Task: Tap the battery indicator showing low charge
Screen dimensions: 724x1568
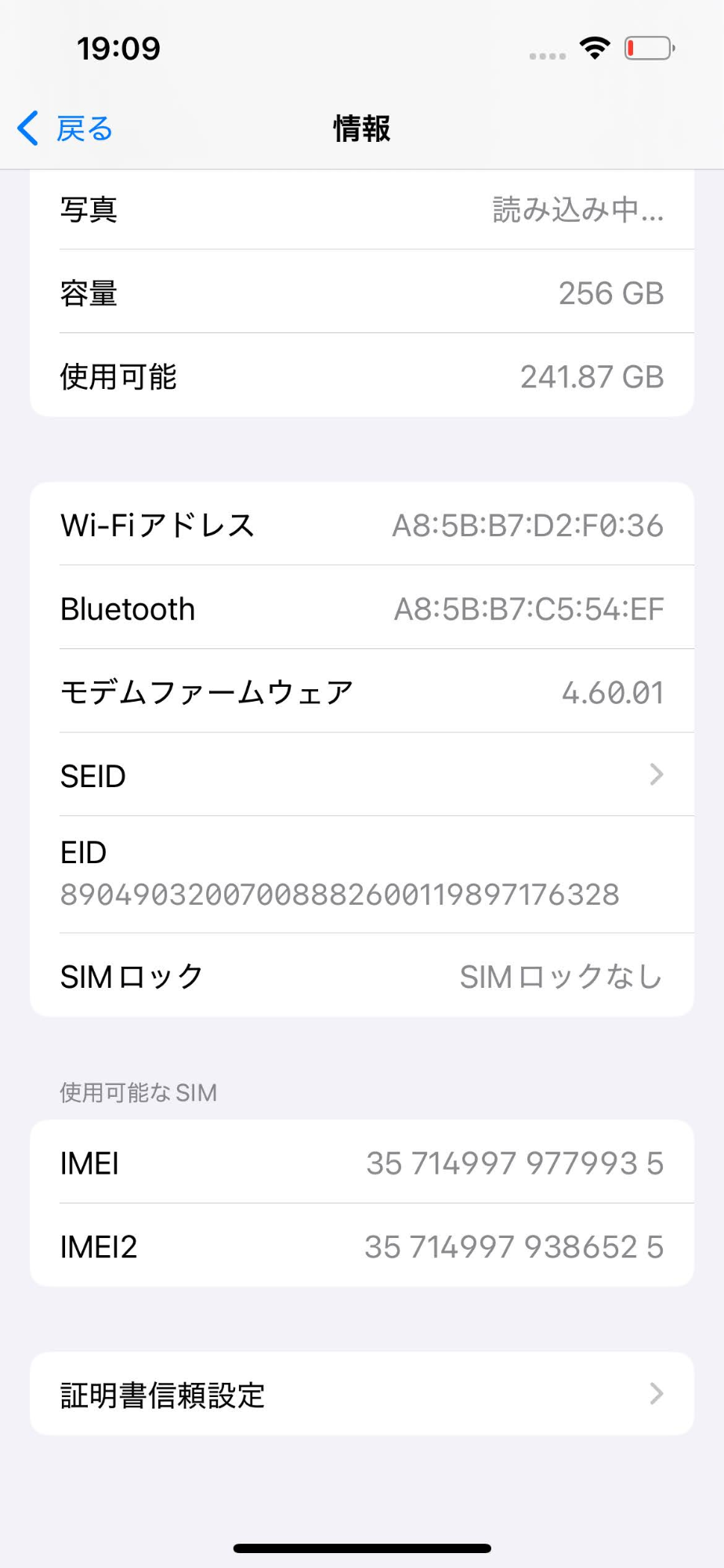Action: [649, 49]
